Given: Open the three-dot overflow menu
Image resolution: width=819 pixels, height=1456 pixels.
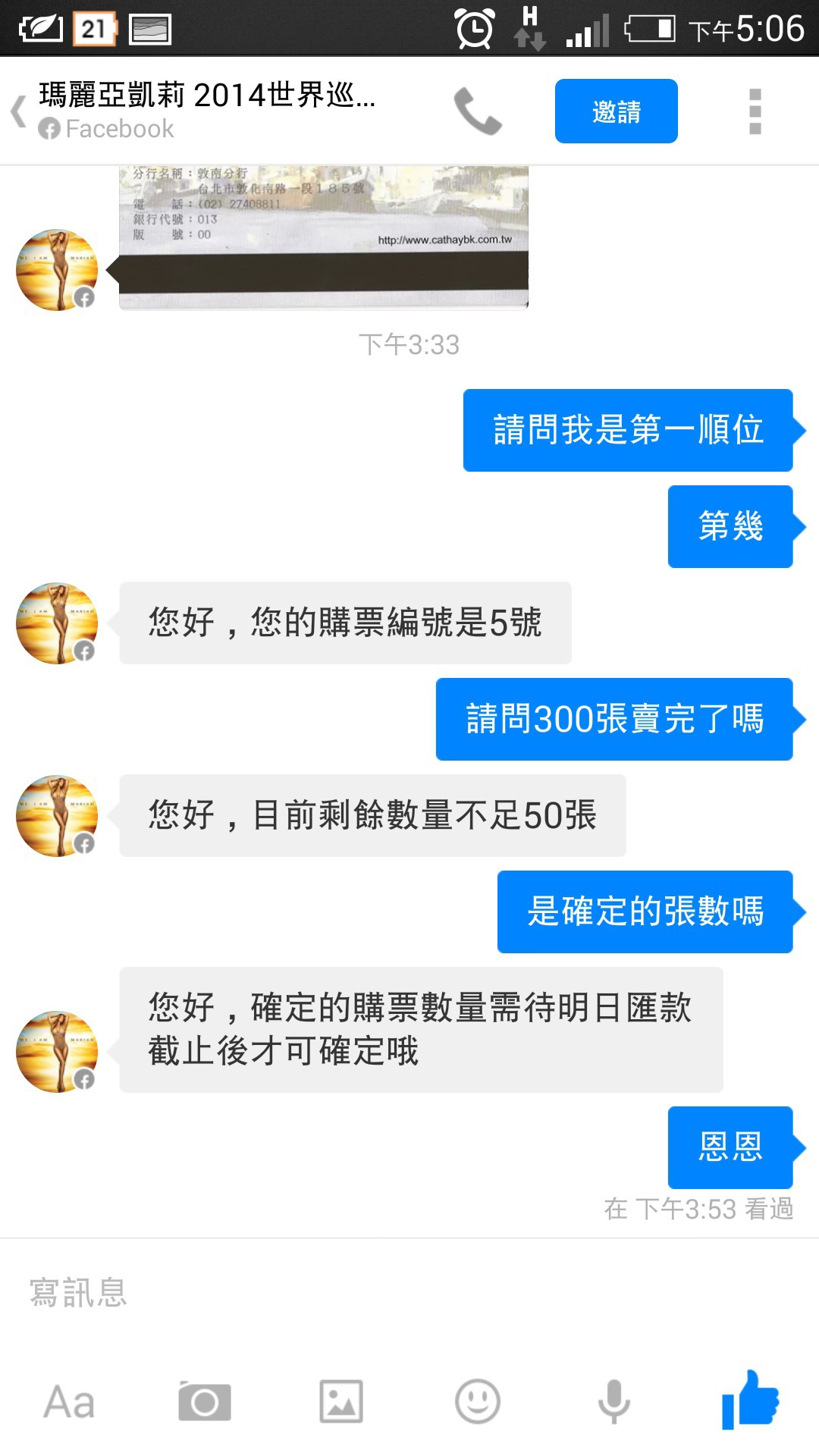Looking at the screenshot, I should [x=755, y=111].
